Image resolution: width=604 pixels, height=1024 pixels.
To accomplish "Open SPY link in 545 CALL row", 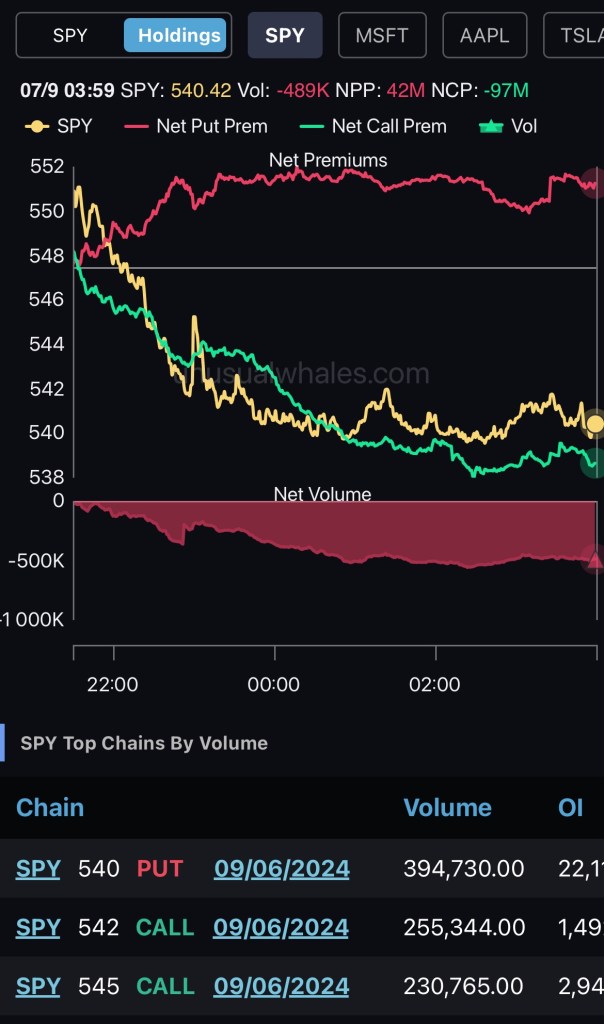I will [38, 987].
